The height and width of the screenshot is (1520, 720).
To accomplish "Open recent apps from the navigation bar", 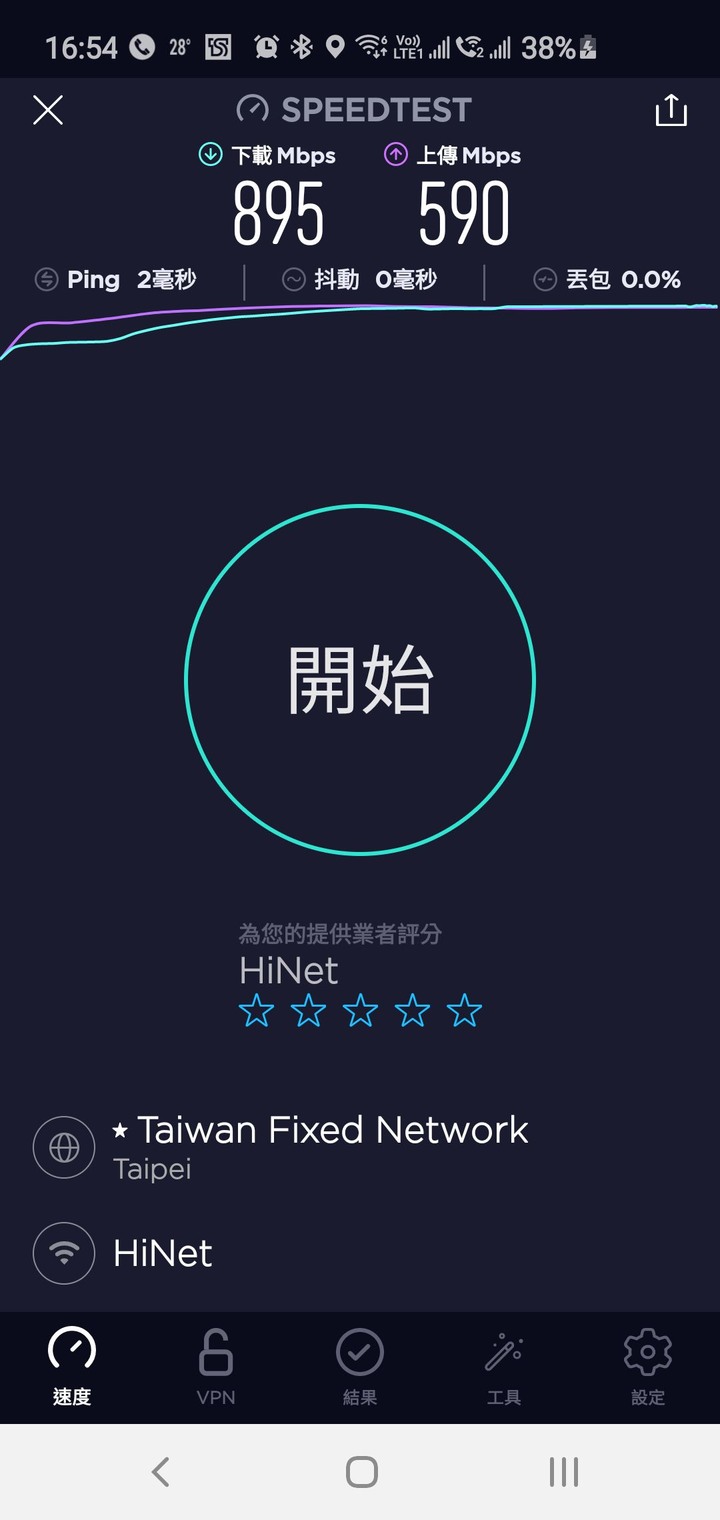I will point(564,1471).
